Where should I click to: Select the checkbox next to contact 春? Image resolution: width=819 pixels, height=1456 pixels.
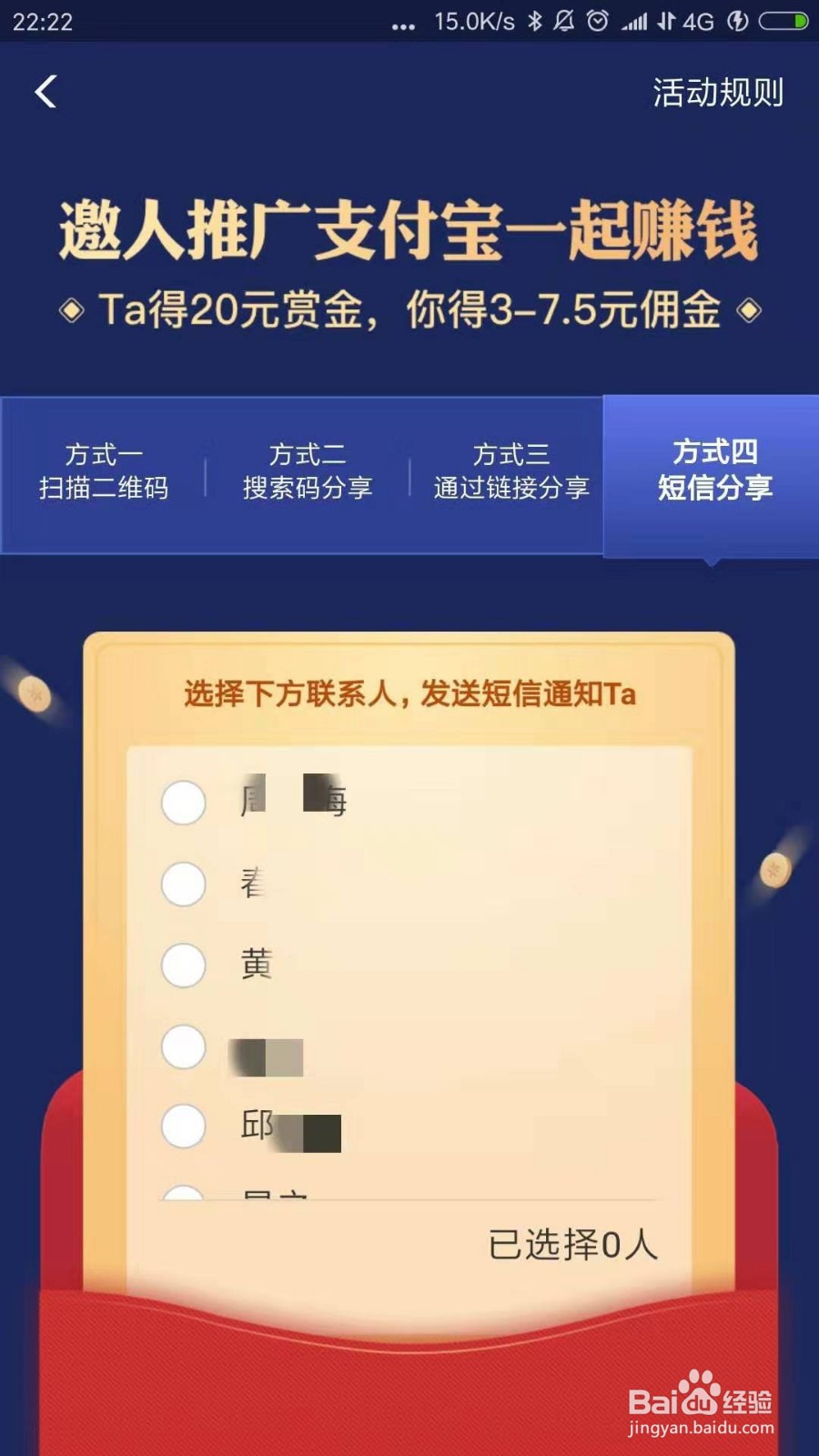(x=182, y=883)
